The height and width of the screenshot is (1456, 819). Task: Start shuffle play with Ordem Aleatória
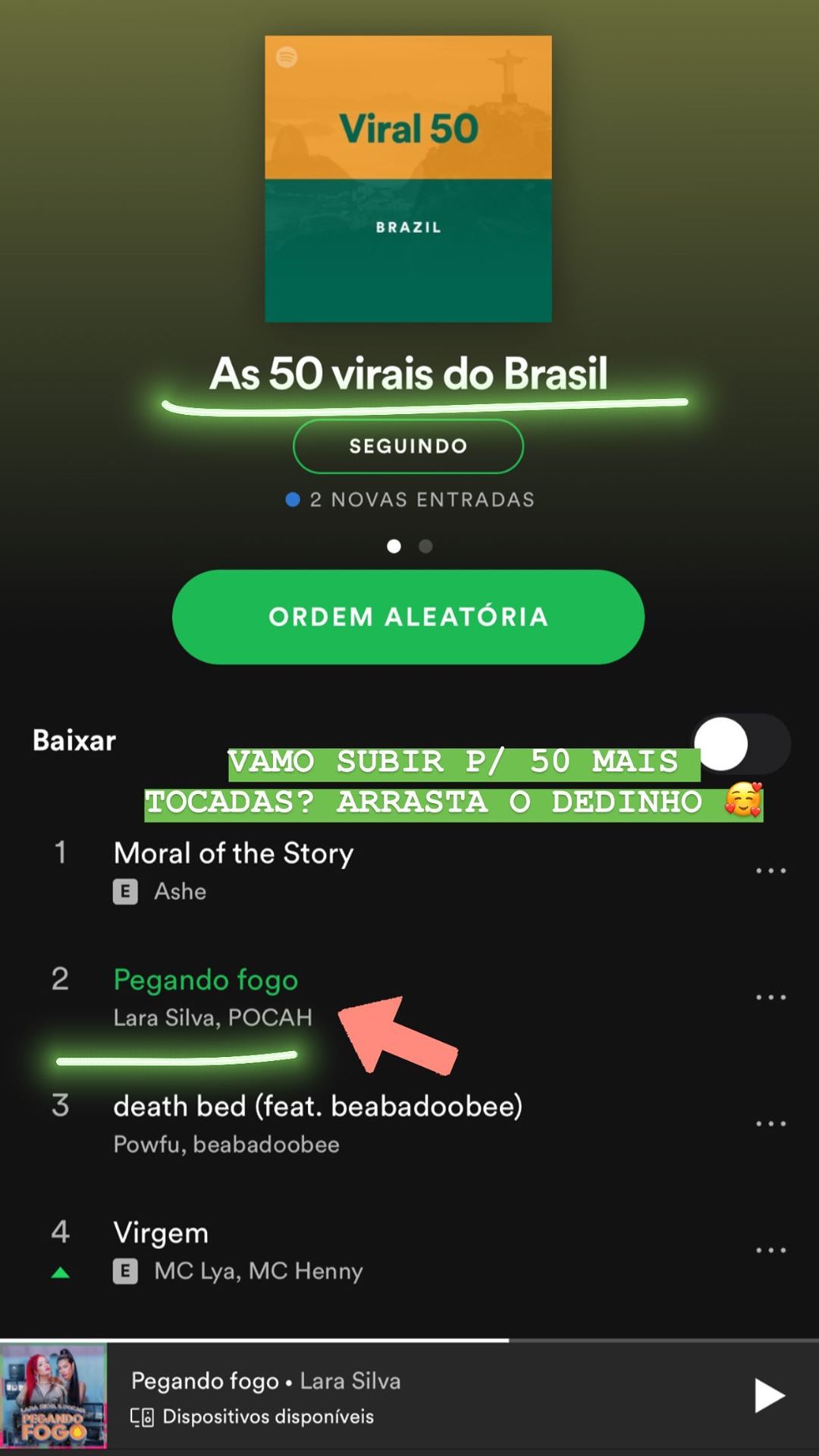[x=408, y=617]
